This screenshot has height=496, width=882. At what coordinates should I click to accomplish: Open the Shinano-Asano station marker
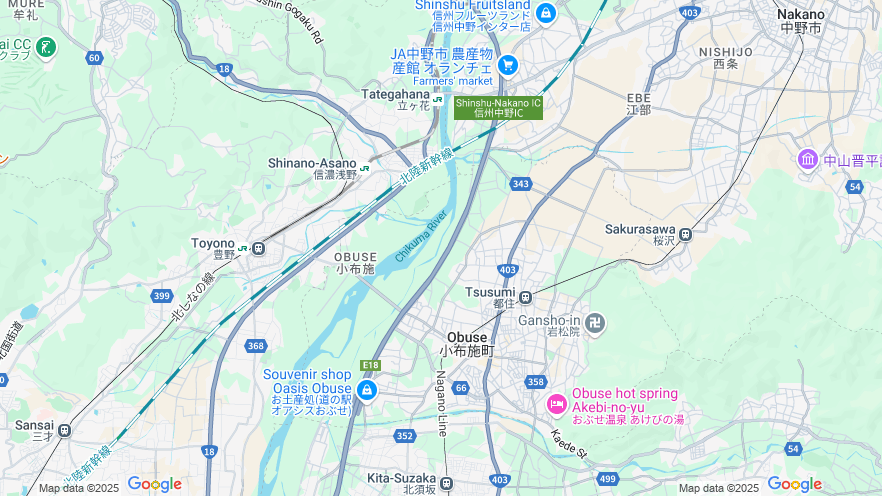(366, 169)
